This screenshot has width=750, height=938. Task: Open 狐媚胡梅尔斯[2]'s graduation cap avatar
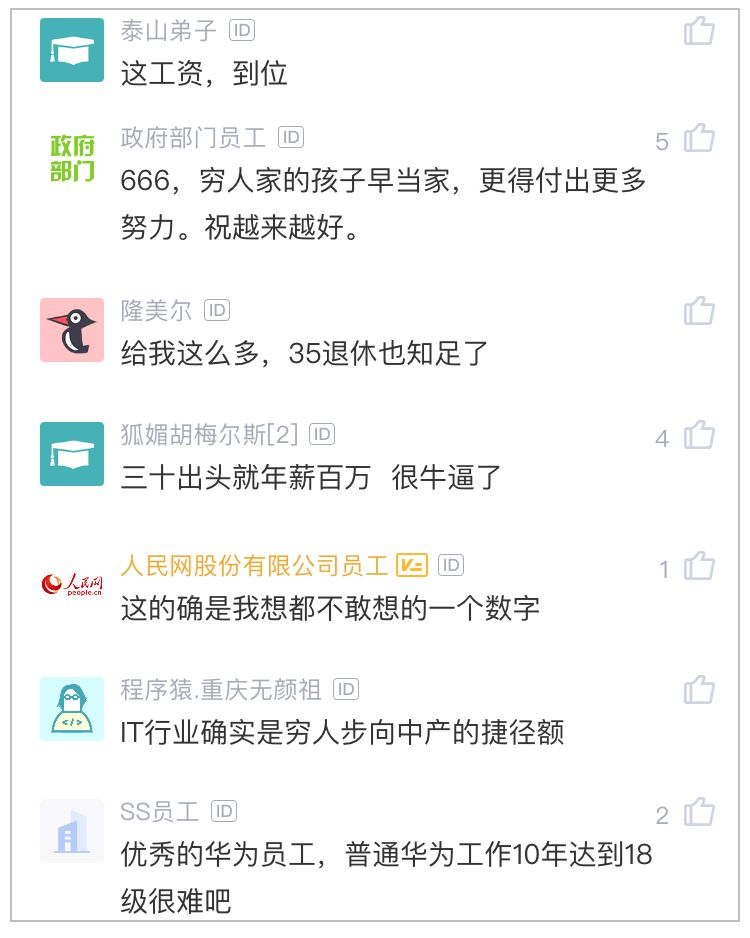72,454
